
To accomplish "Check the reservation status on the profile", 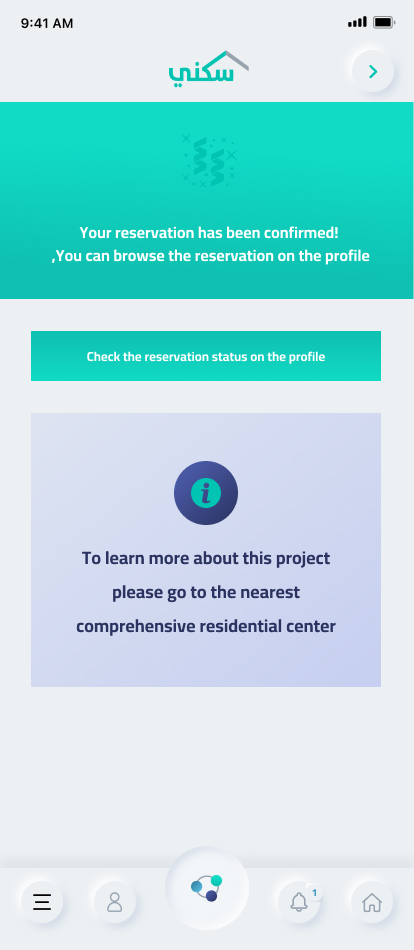I will [206, 356].
